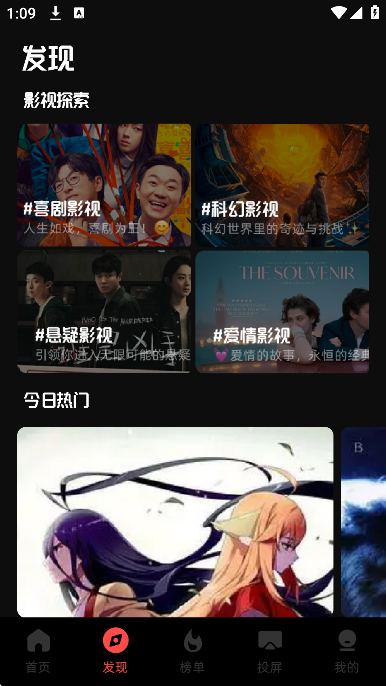Select the 发现 tab
Screen dimensions: 386x686
[116, 651]
